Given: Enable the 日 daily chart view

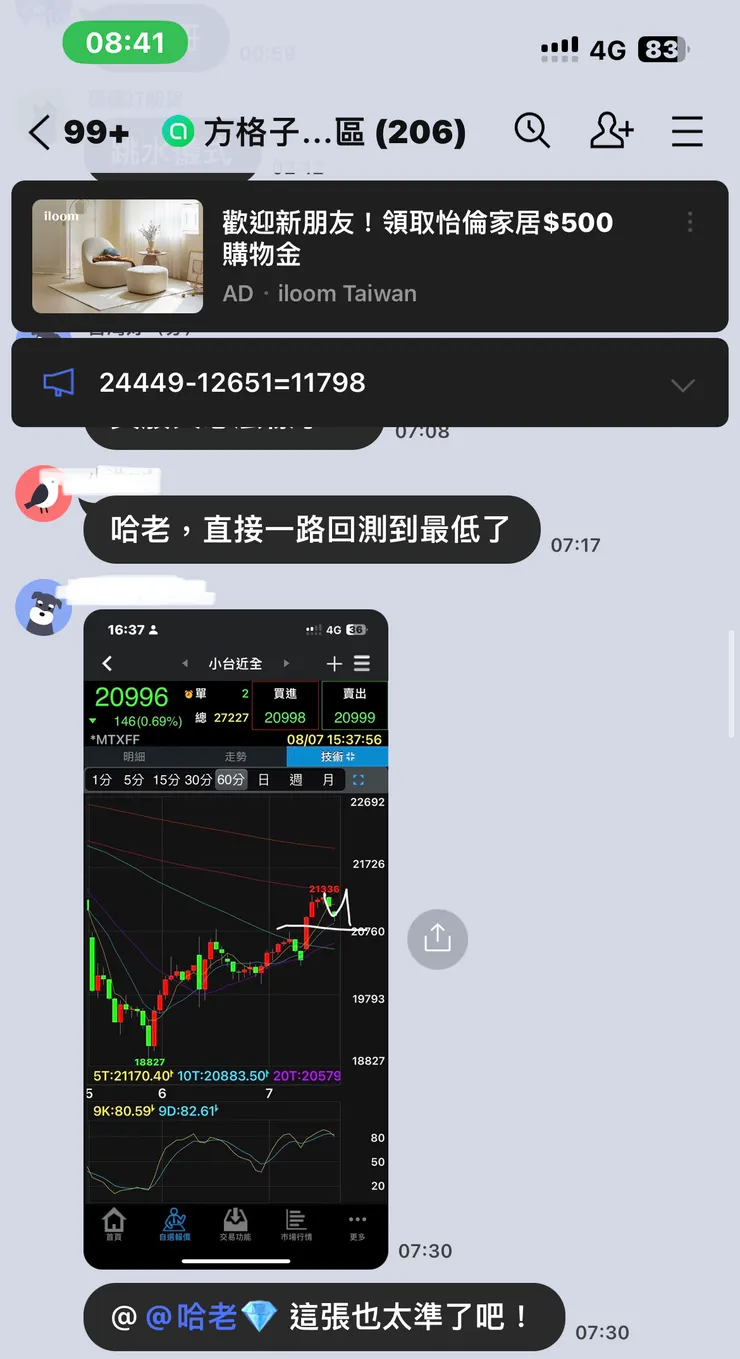Looking at the screenshot, I should 263,779.
